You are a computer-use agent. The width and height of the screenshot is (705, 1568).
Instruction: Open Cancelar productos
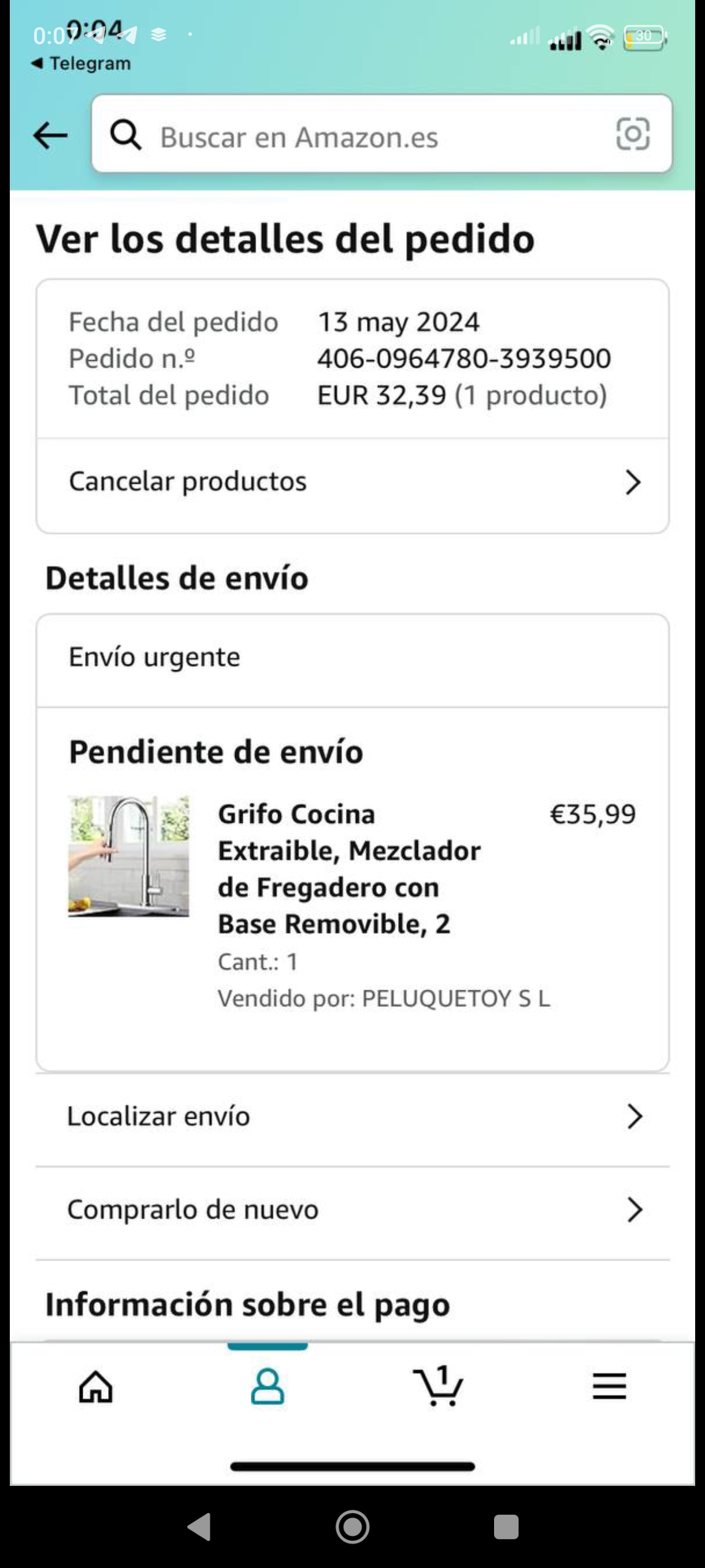[352, 482]
